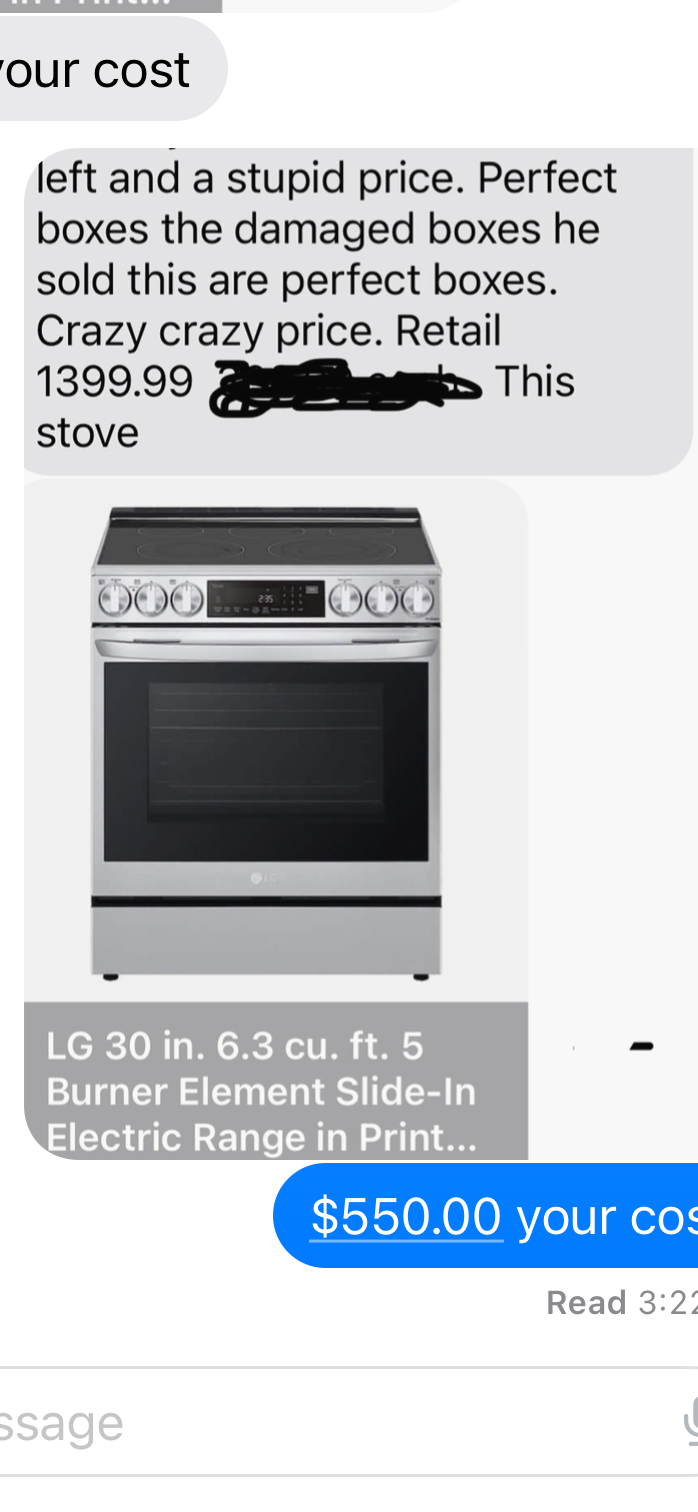Tap the underlined $550.00 amount link

(406, 1217)
